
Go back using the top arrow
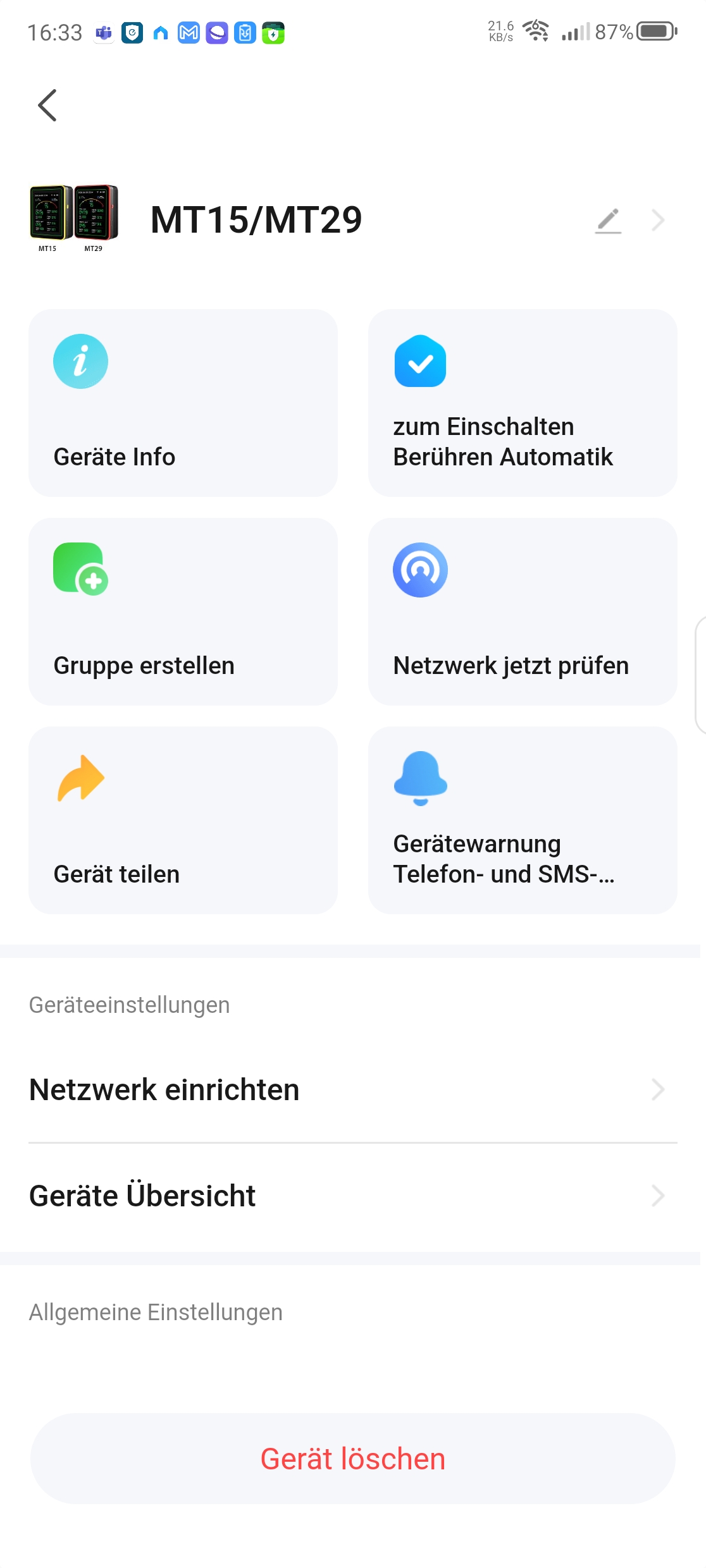[x=47, y=105]
